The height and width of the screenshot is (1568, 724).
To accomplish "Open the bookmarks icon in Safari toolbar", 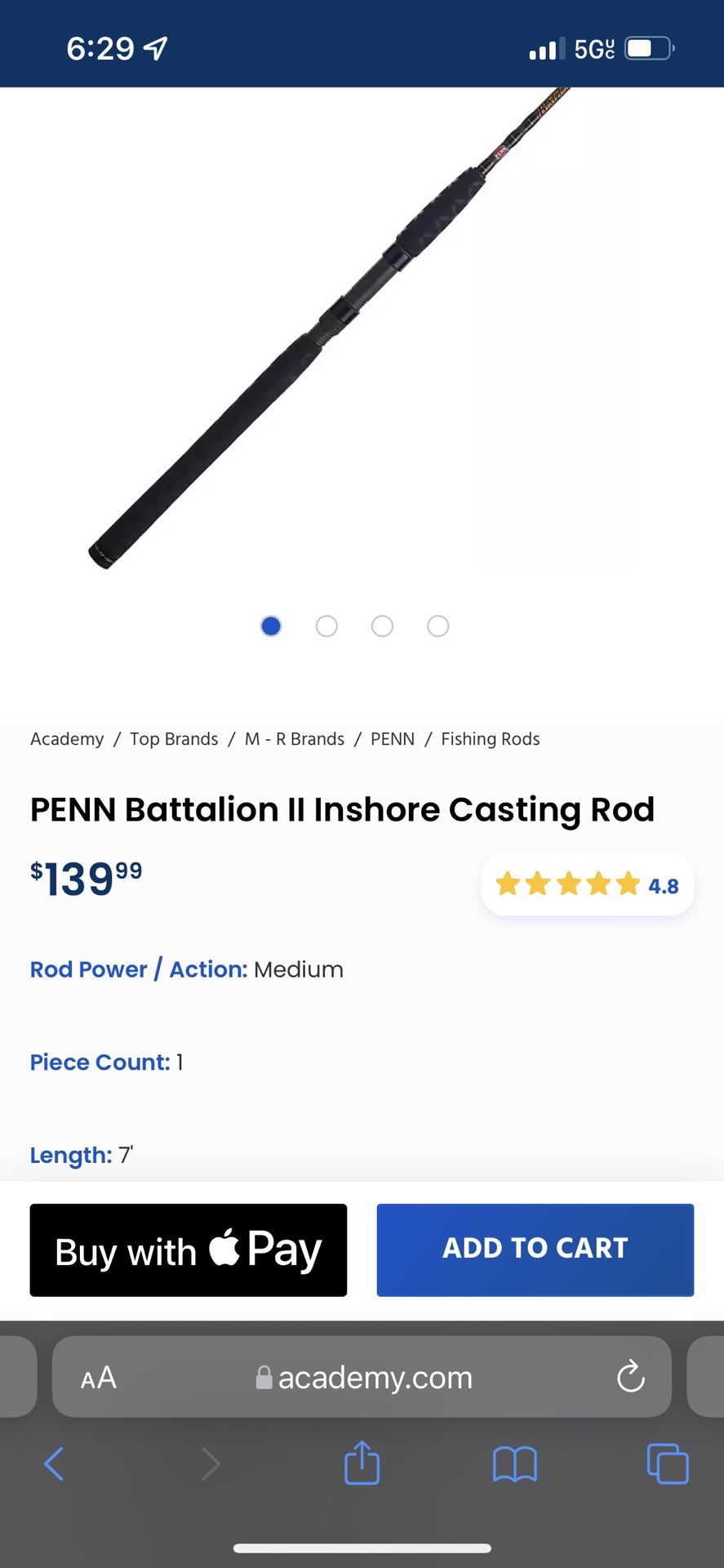I will (514, 1463).
